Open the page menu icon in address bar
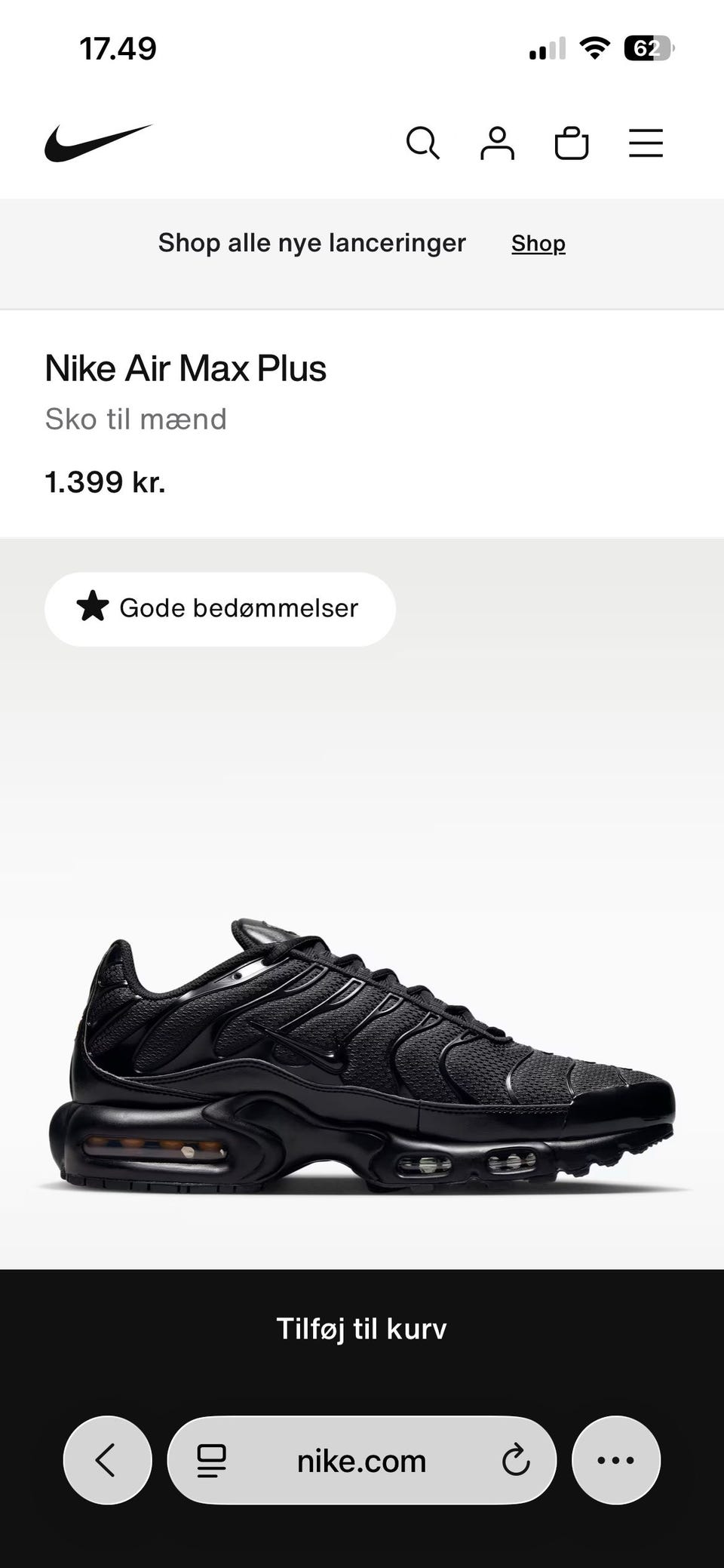 coord(211,1461)
